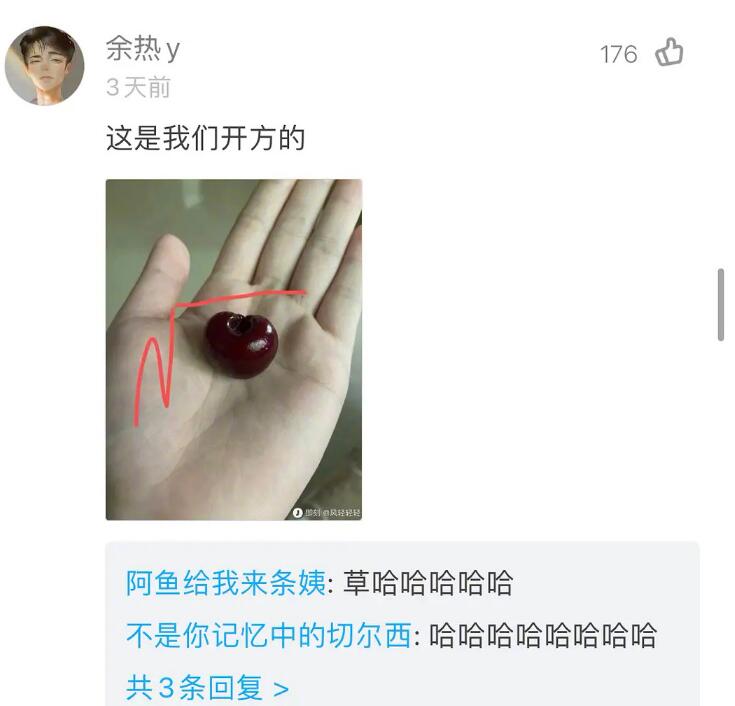View the cherry in hand photo
The width and height of the screenshot is (735, 706).
tap(234, 349)
